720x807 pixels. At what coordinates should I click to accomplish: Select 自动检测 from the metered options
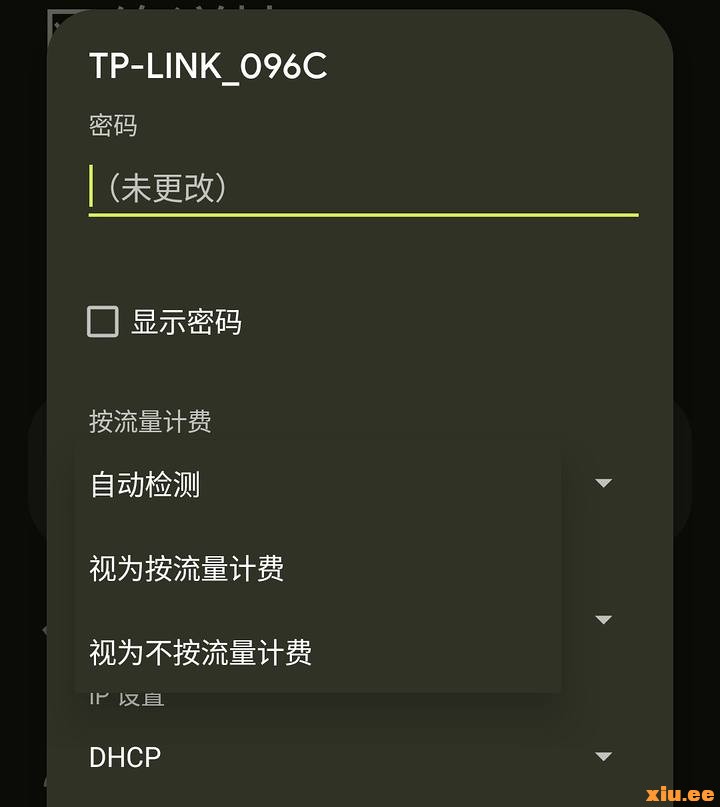[x=146, y=485]
